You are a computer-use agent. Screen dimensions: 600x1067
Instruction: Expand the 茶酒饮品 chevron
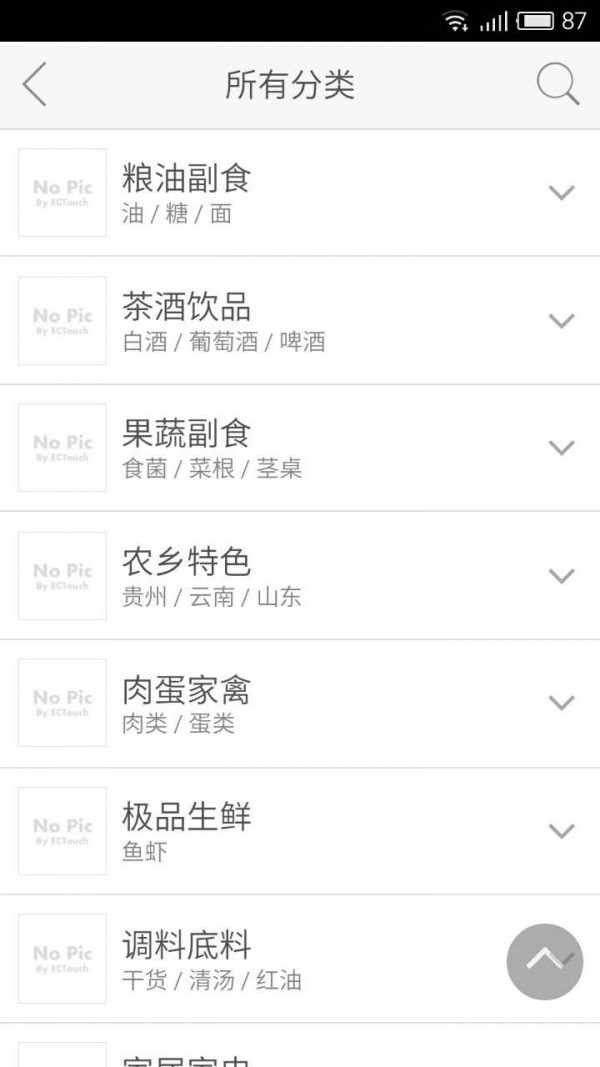[x=562, y=320]
